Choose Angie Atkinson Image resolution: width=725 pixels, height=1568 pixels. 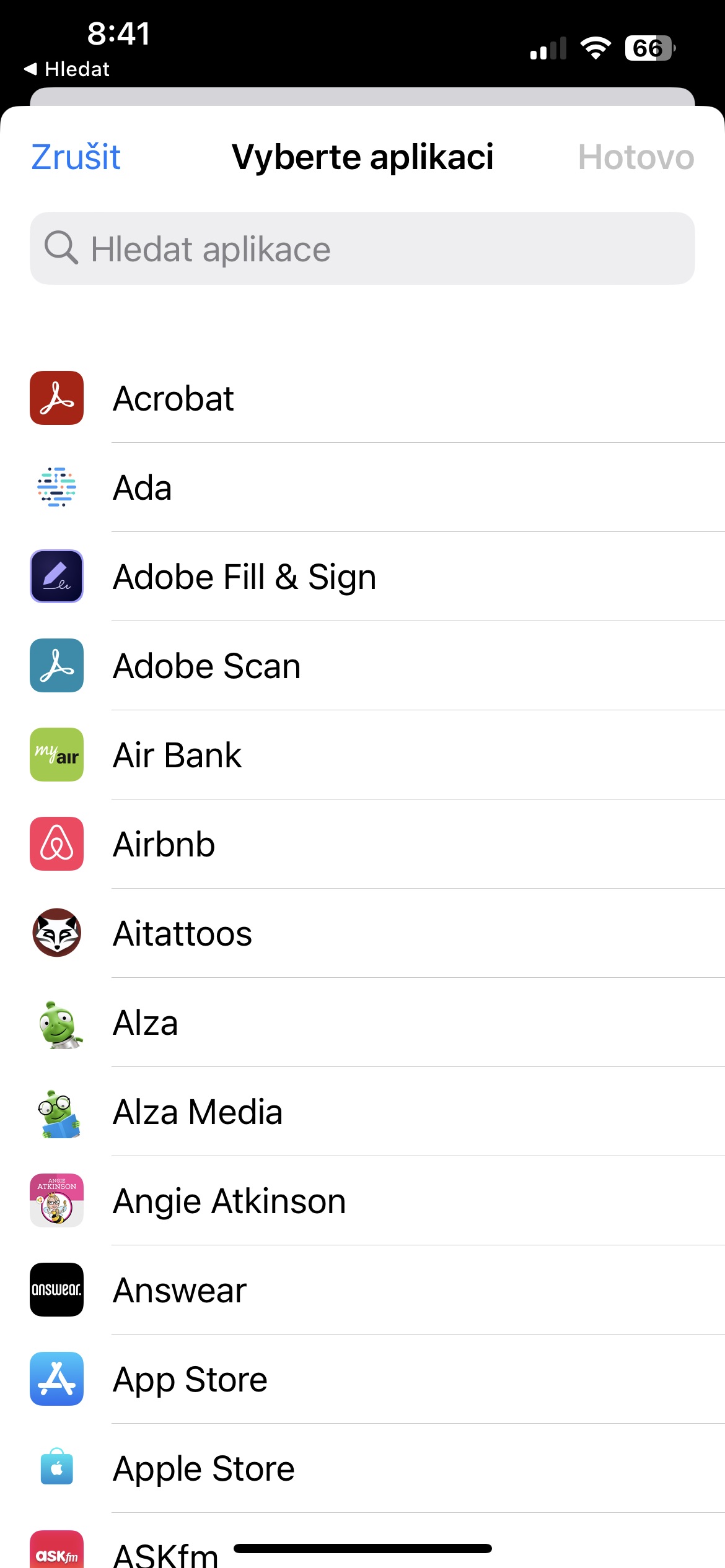coord(362,1201)
